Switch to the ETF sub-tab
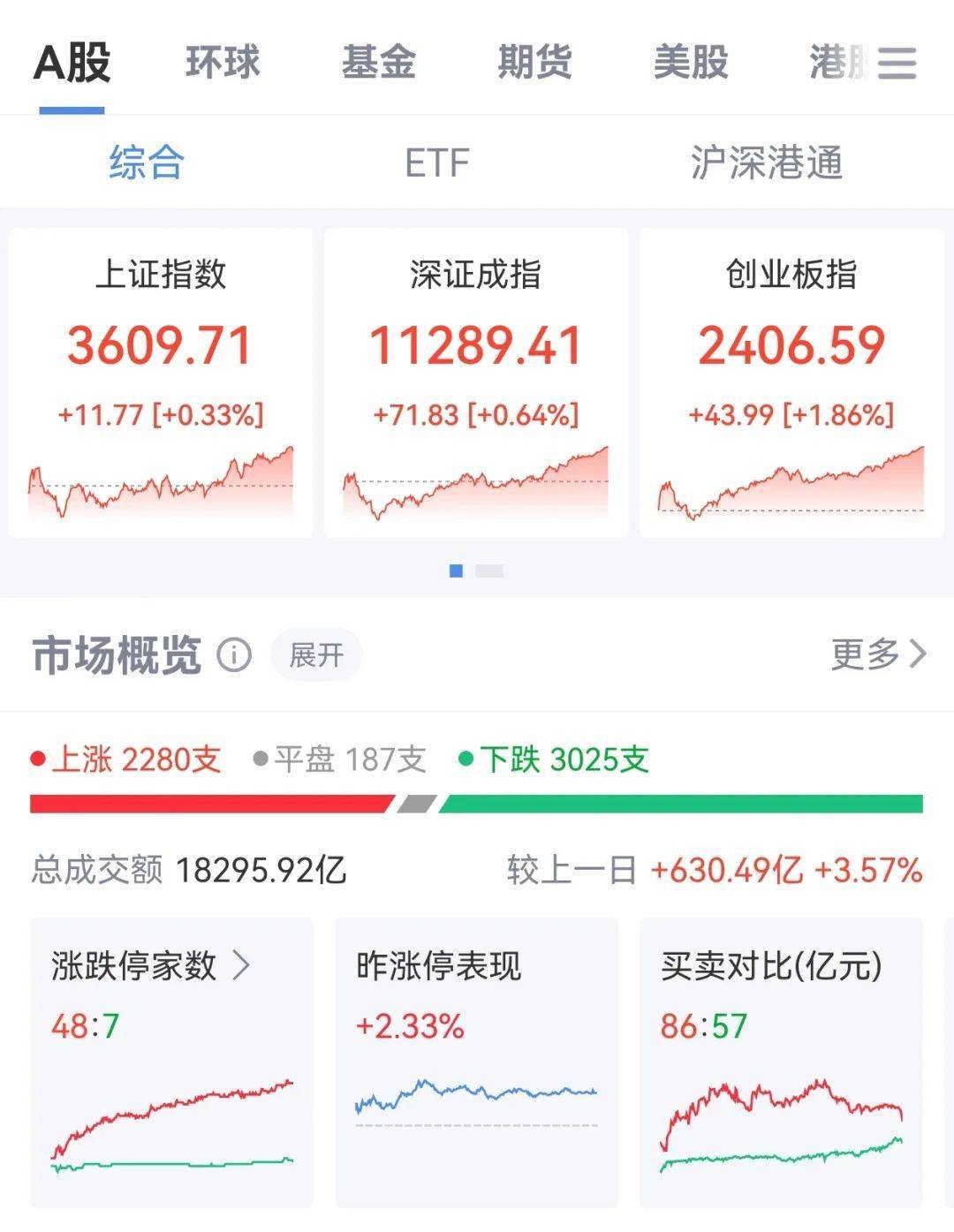The image size is (954, 1232). pos(436,163)
